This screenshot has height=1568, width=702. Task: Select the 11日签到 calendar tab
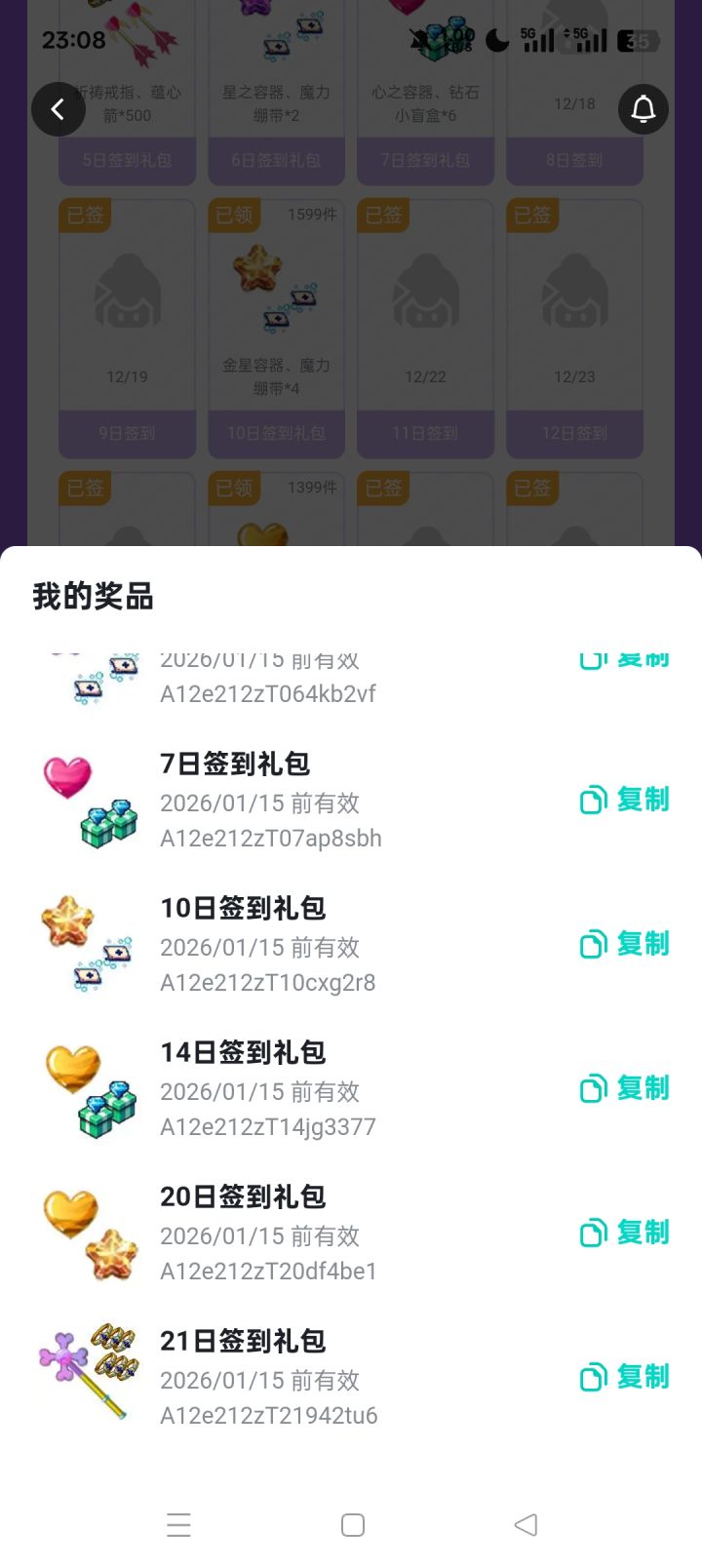[x=424, y=434]
